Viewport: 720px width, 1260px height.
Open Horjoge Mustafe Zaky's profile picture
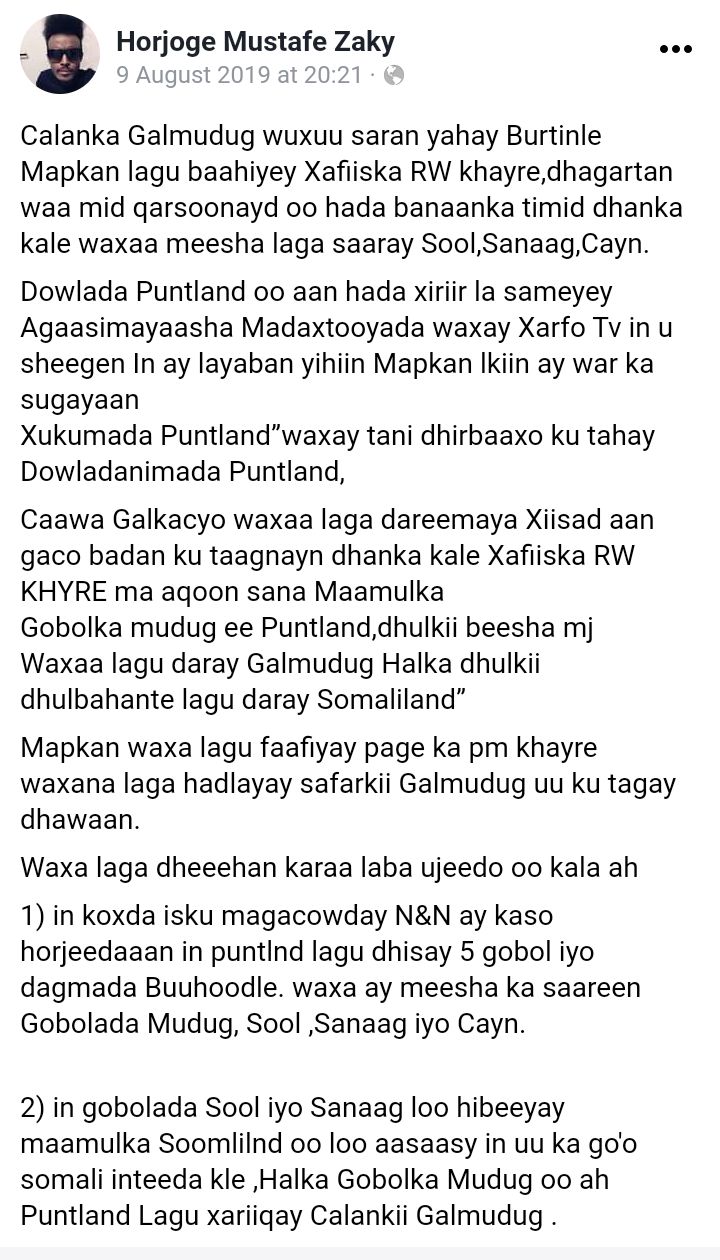coord(60,55)
